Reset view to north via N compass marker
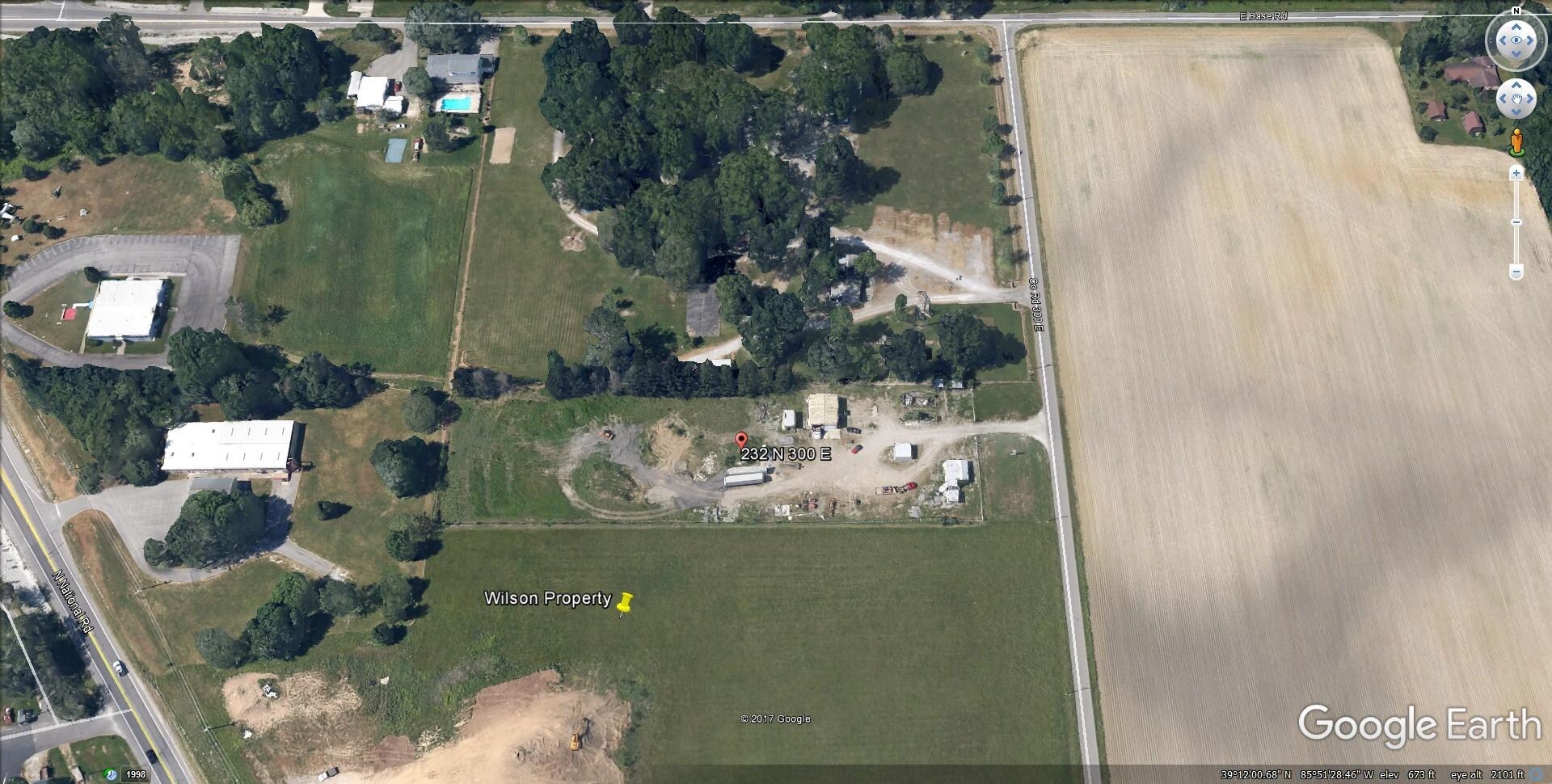This screenshot has height=784, width=1552. [x=1516, y=11]
